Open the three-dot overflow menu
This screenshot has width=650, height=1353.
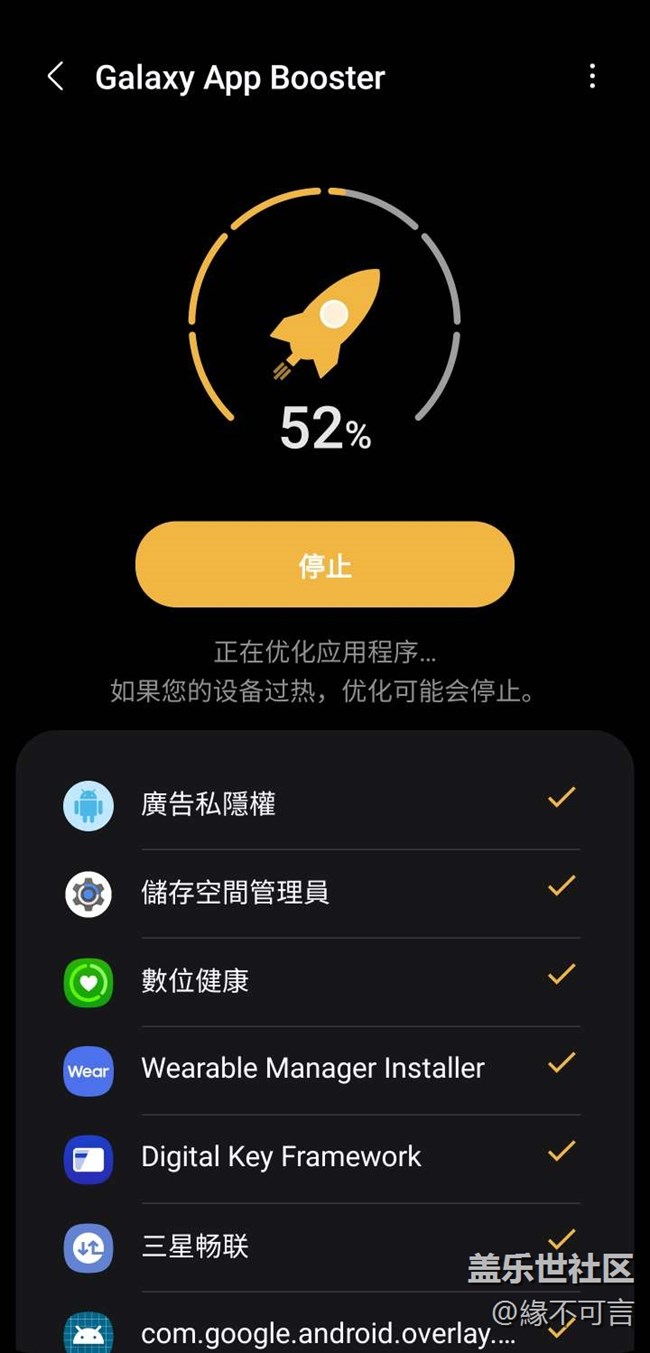(592, 76)
